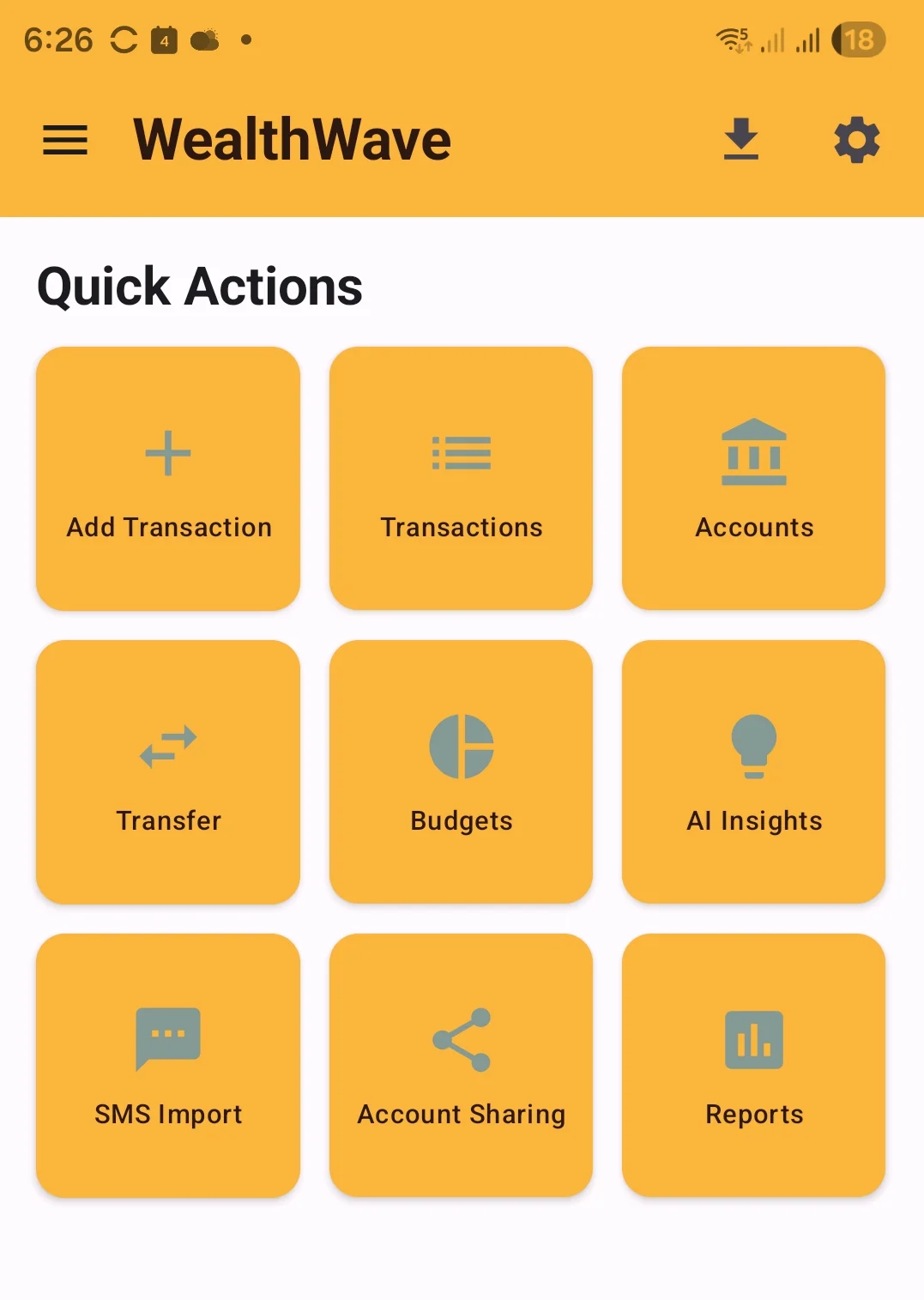Tap the download icon in app bar

(x=740, y=140)
